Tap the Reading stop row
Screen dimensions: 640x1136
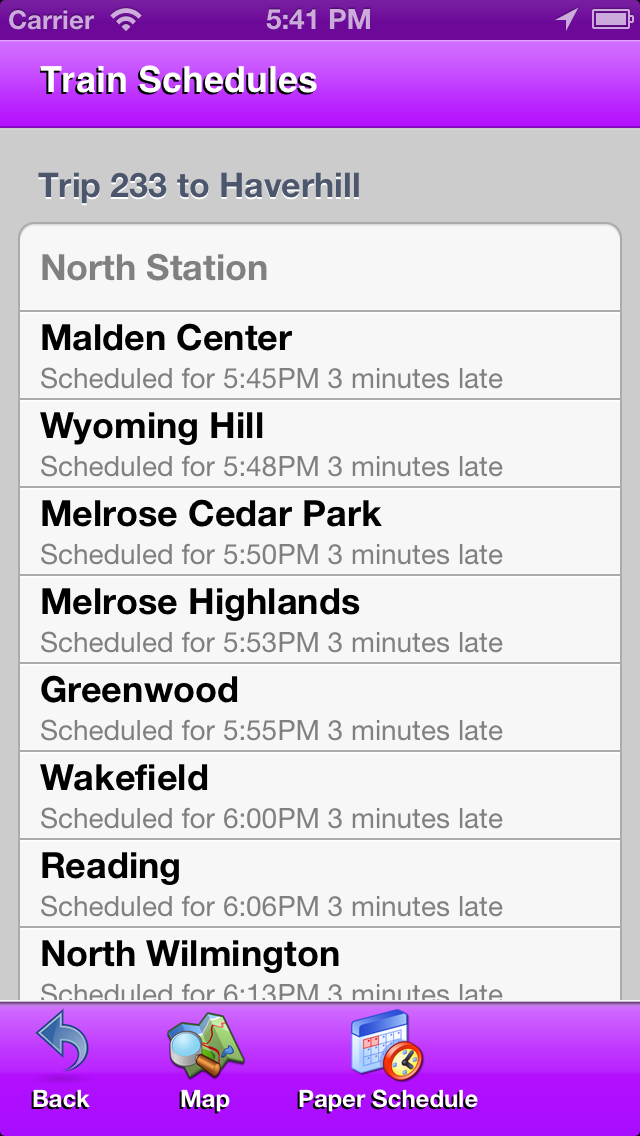(320, 883)
